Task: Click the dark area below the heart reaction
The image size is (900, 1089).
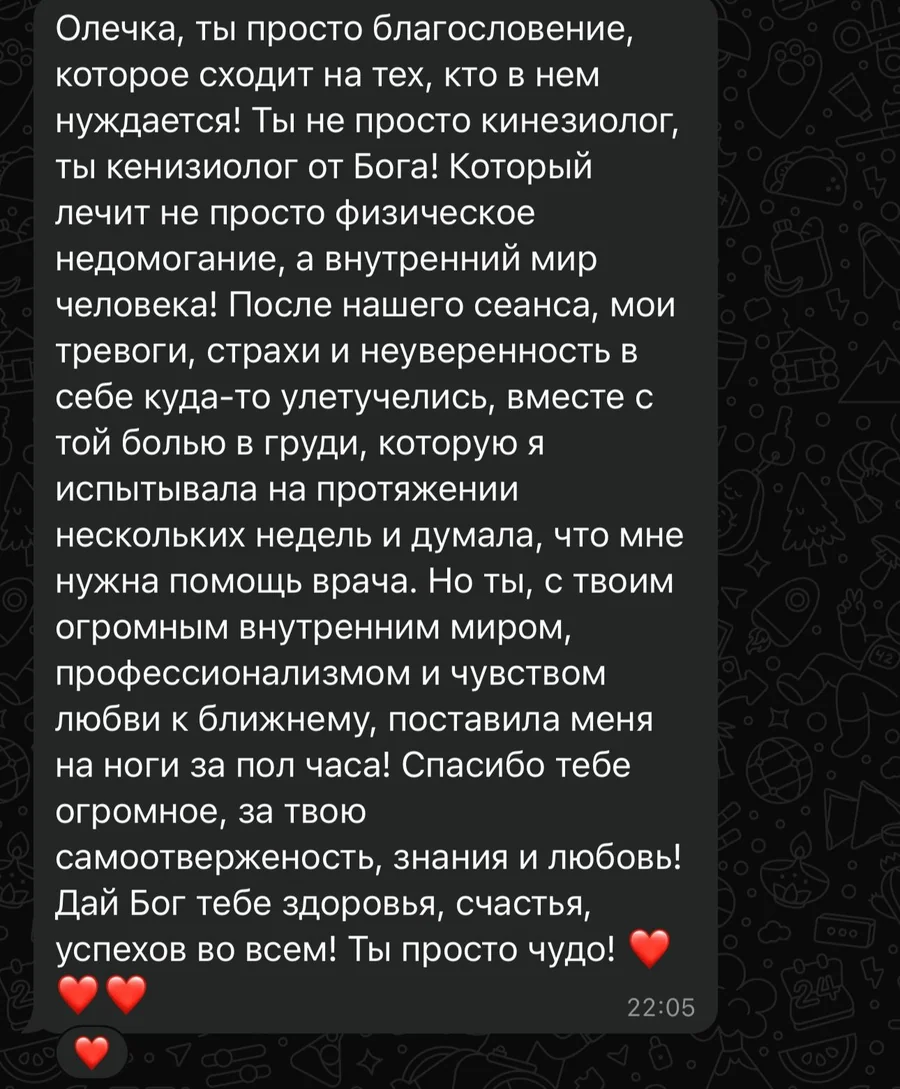Action: coord(91,1085)
